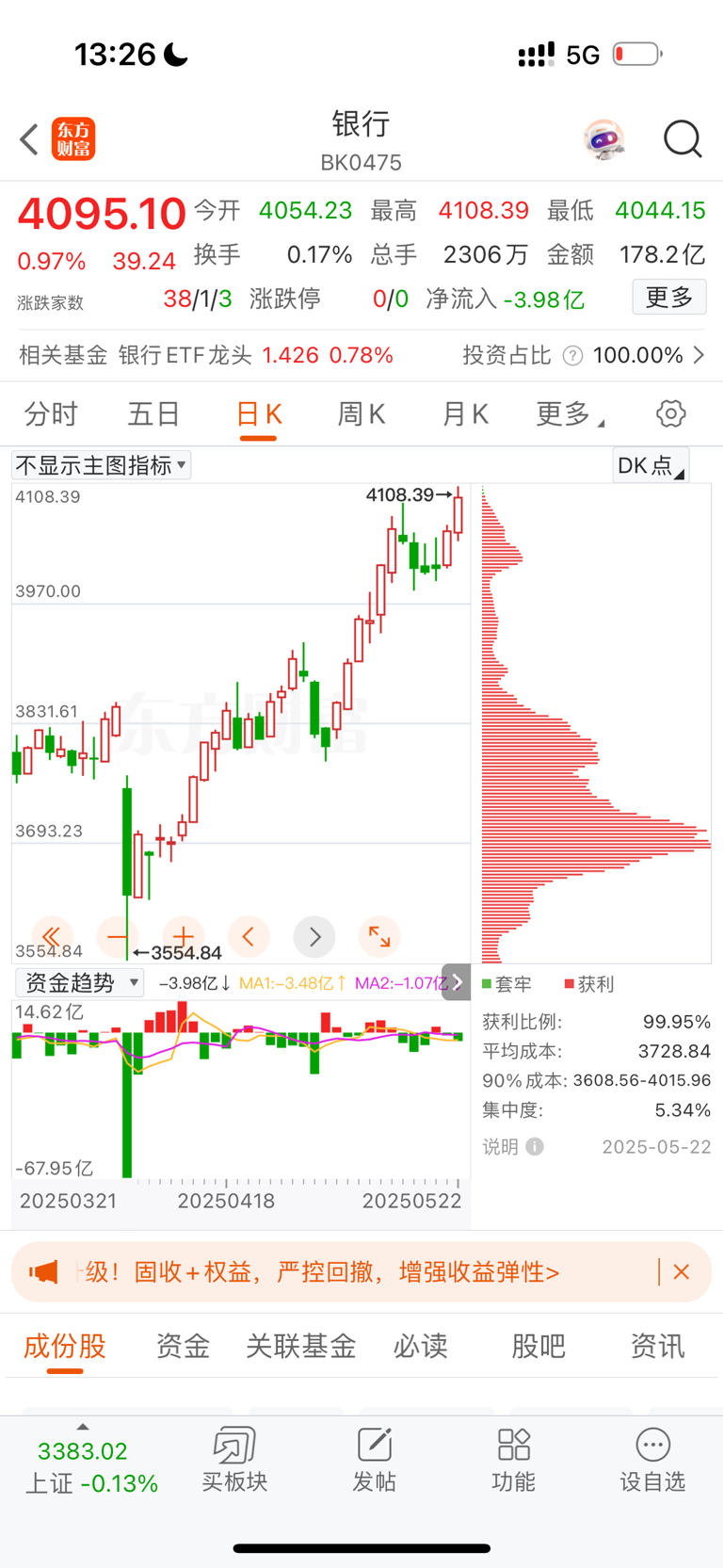Open the 不显示主图指标 dropdown
Screen dimensions: 724x1568
coord(101,465)
